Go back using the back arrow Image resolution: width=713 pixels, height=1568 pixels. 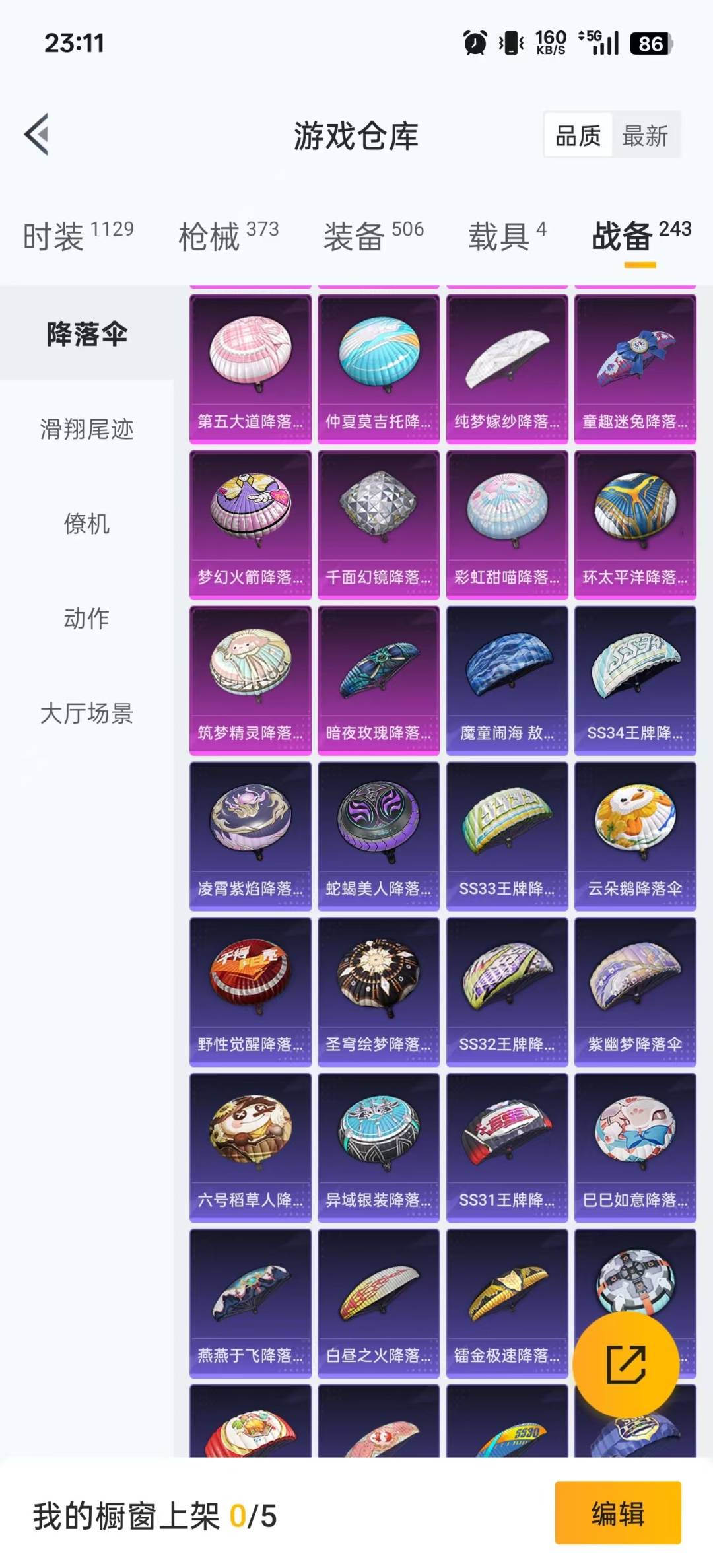(37, 135)
